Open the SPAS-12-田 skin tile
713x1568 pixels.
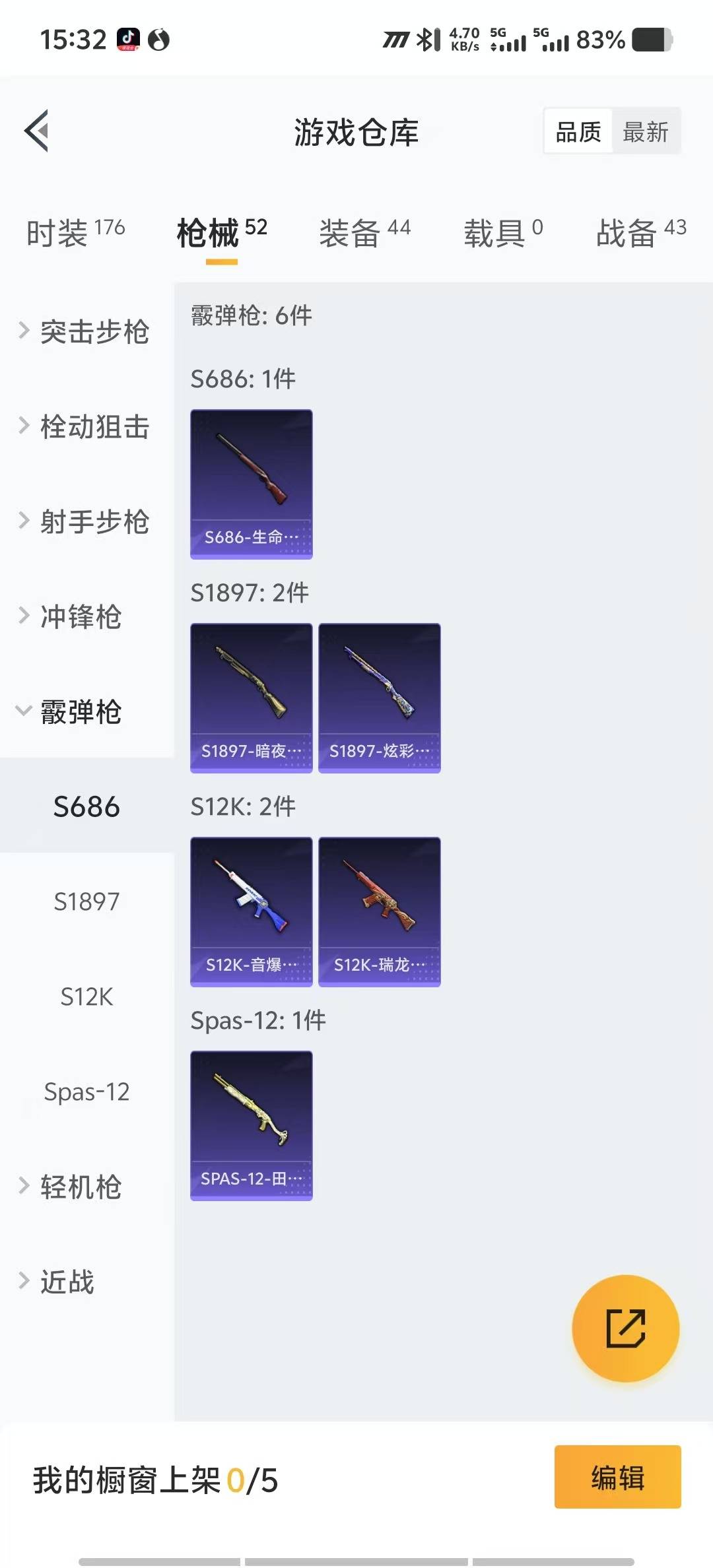pyautogui.click(x=251, y=1125)
